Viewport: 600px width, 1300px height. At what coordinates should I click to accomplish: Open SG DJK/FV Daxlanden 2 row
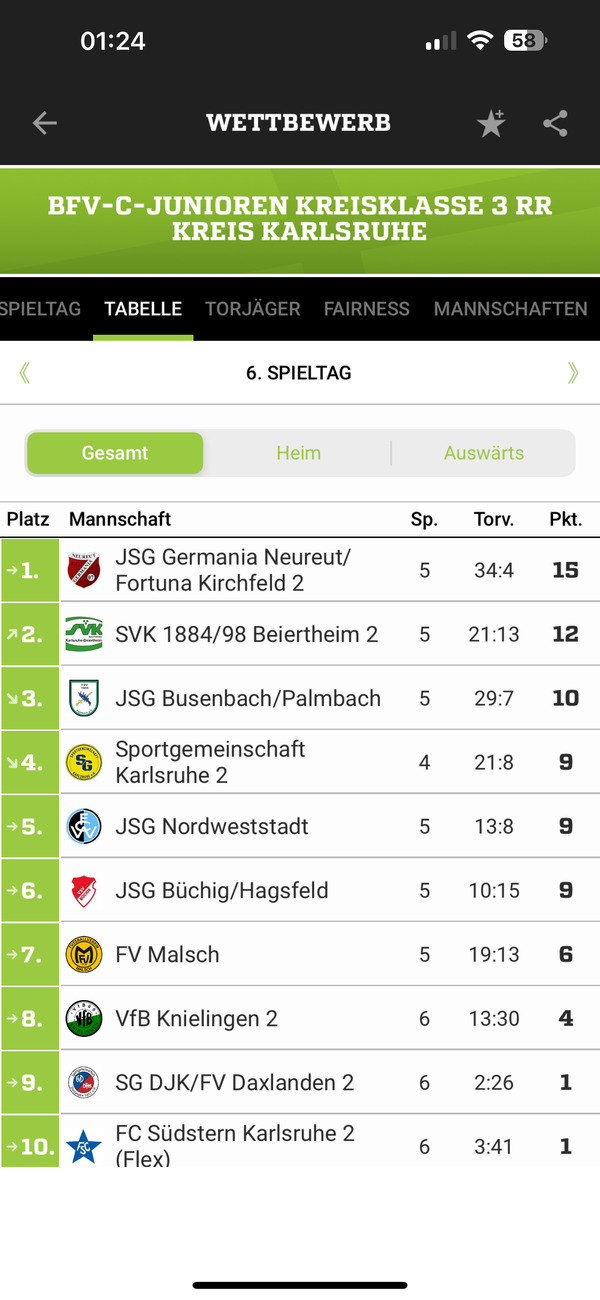pos(300,1082)
